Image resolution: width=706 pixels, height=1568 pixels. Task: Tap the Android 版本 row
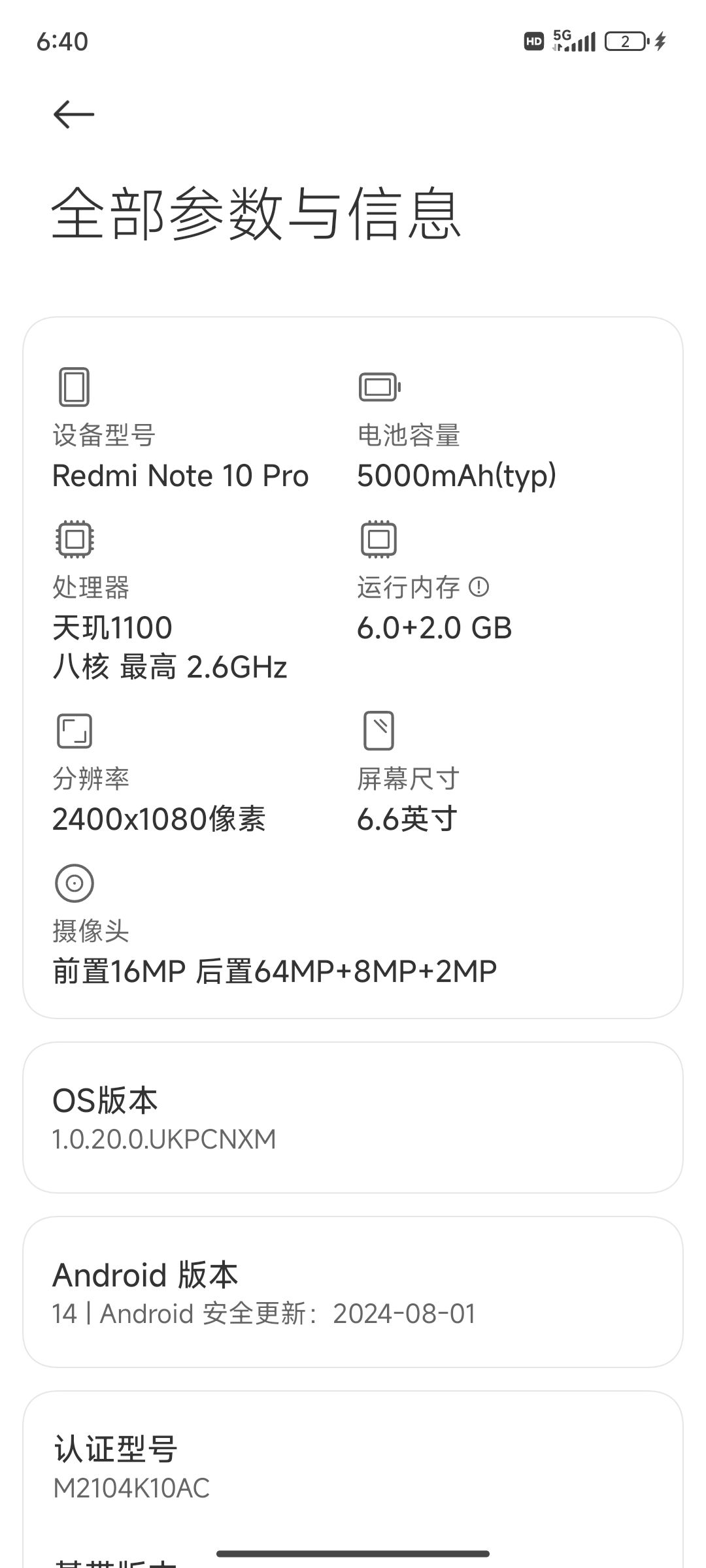[x=353, y=1293]
